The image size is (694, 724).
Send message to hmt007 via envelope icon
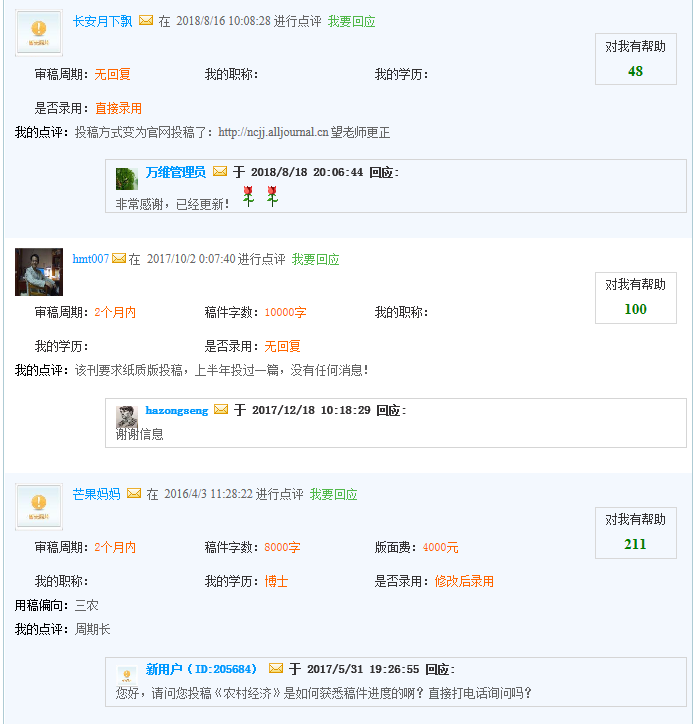(x=119, y=259)
